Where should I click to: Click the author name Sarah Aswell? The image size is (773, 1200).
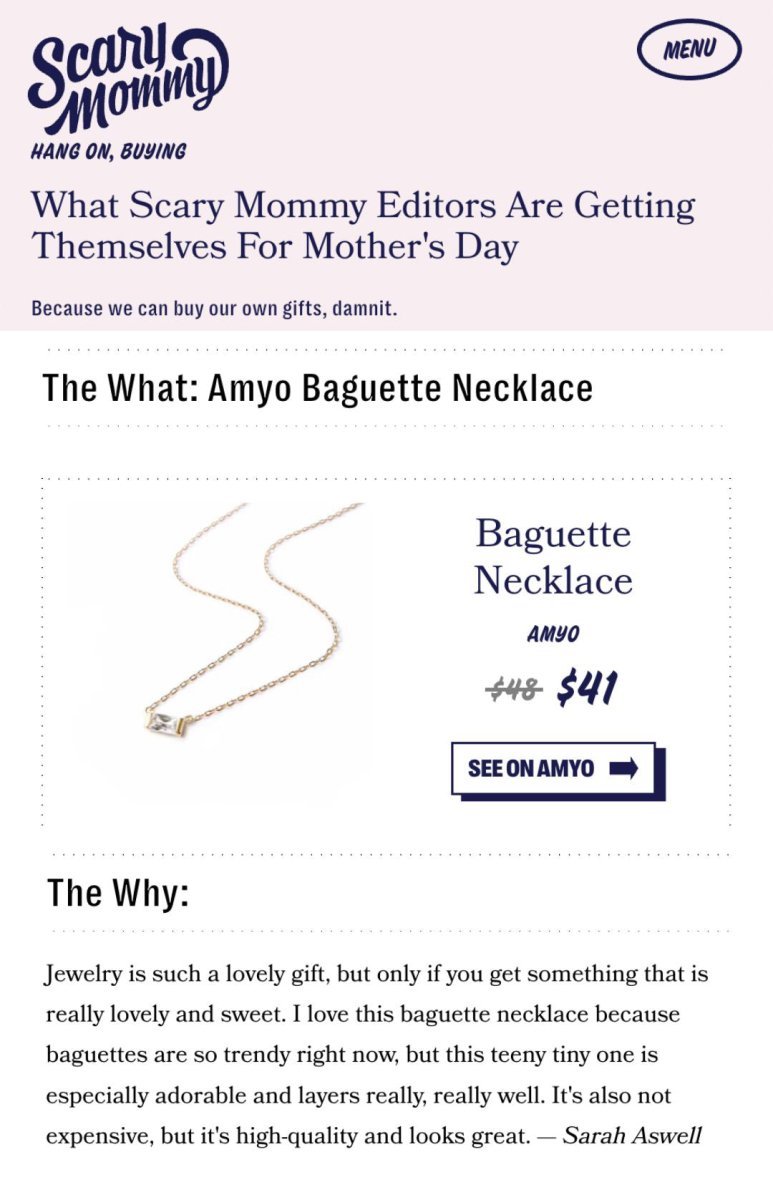(x=631, y=1136)
